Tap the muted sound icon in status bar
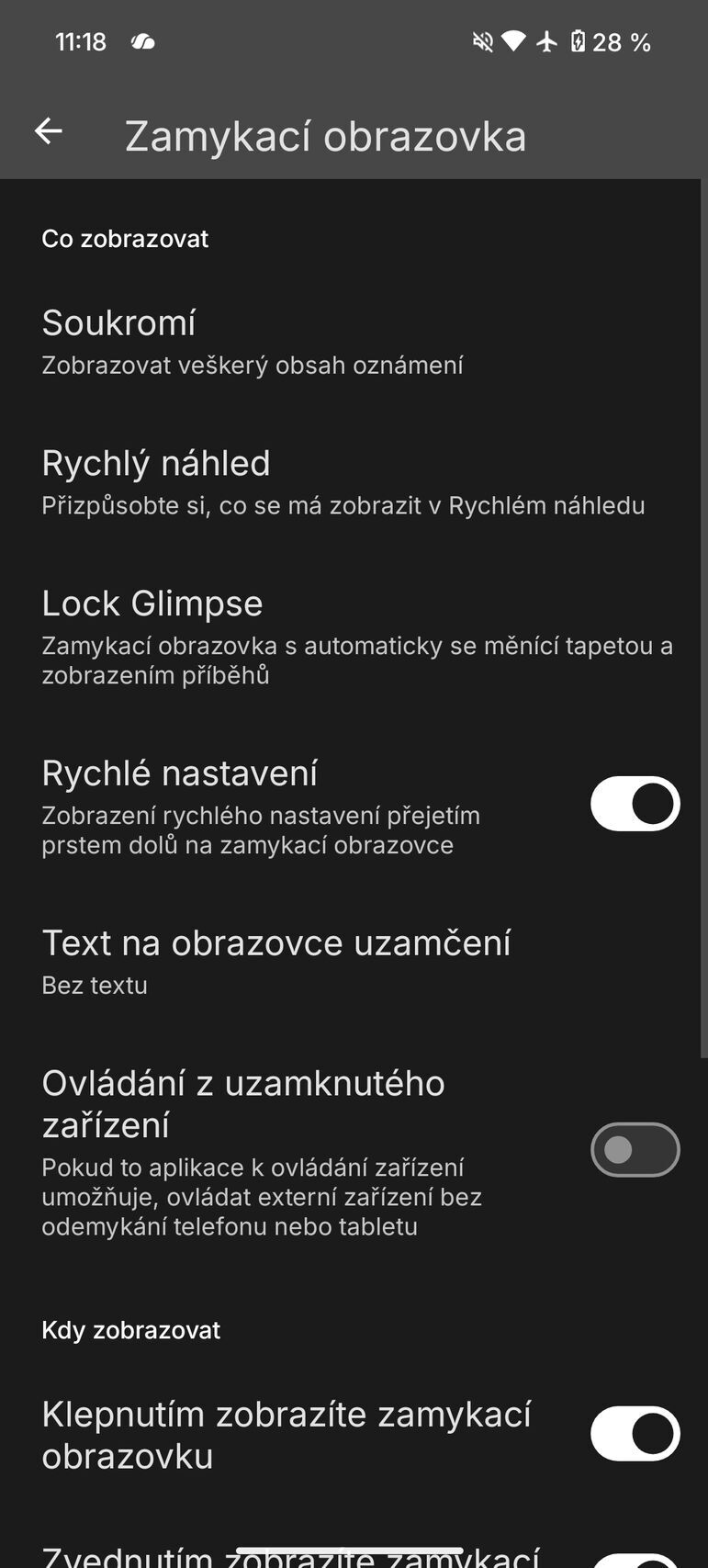The image size is (708, 1568). 482,41
